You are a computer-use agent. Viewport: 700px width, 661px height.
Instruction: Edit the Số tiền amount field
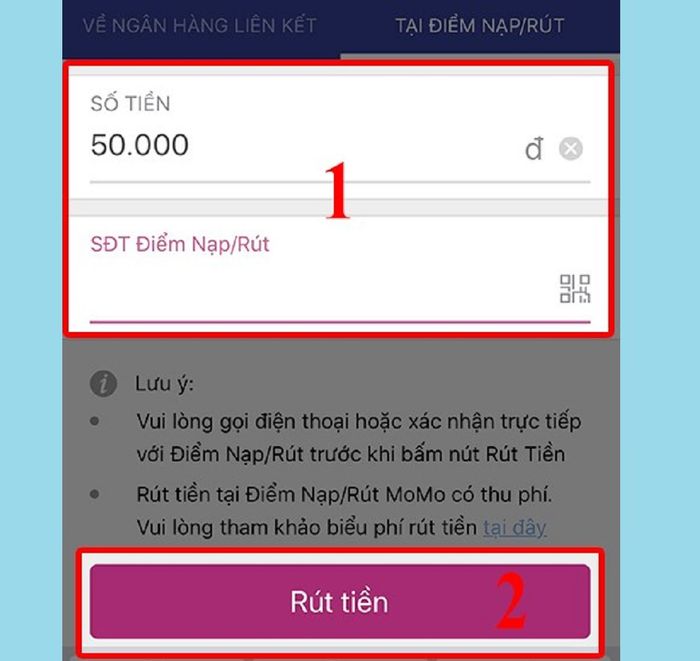(x=300, y=146)
